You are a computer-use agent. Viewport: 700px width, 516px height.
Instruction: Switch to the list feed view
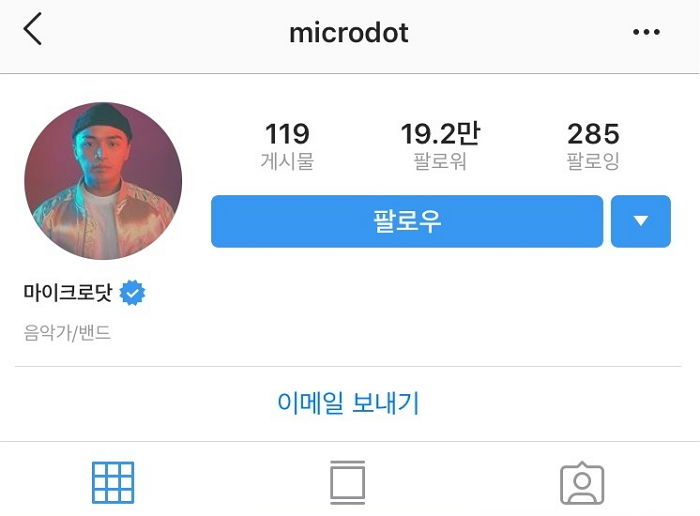tap(347, 483)
